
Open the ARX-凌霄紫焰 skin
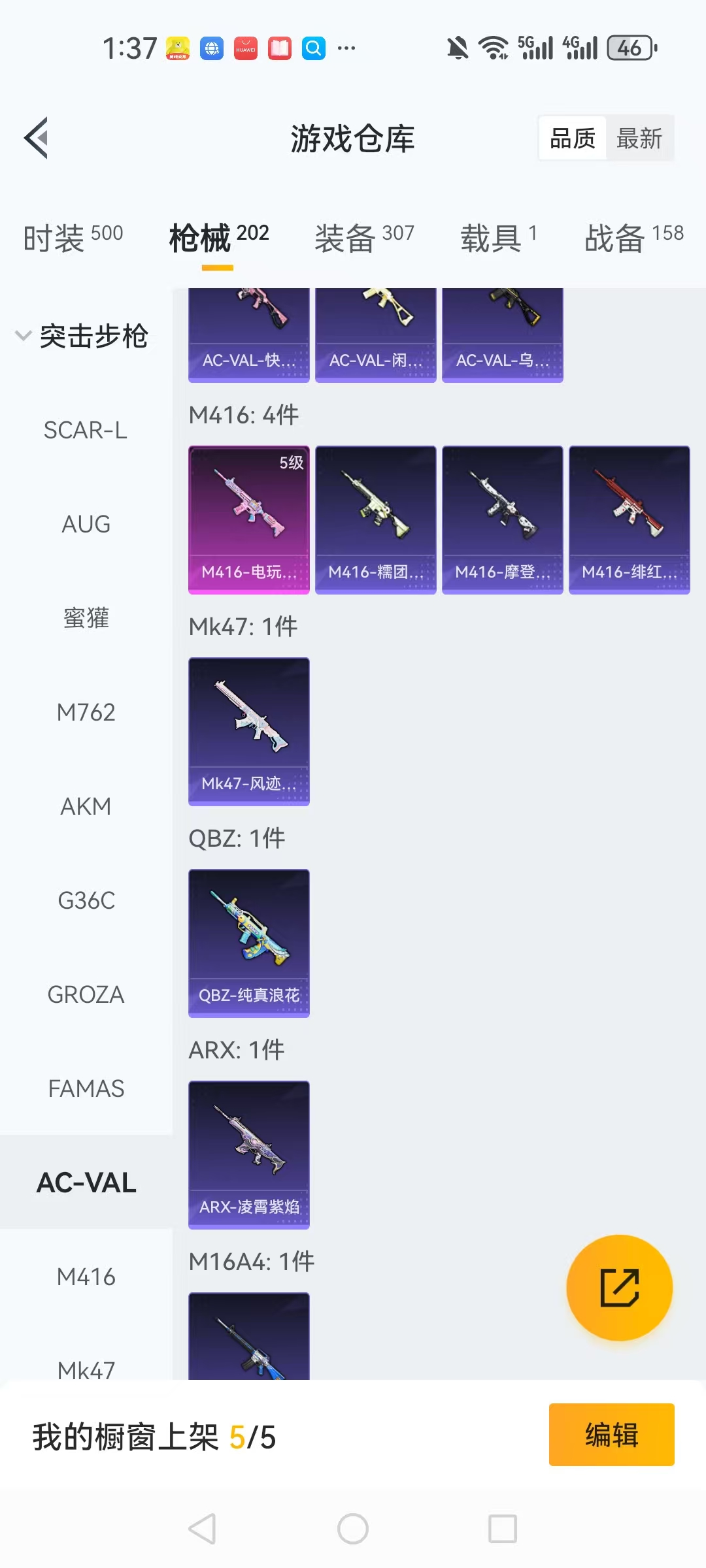(x=248, y=1154)
